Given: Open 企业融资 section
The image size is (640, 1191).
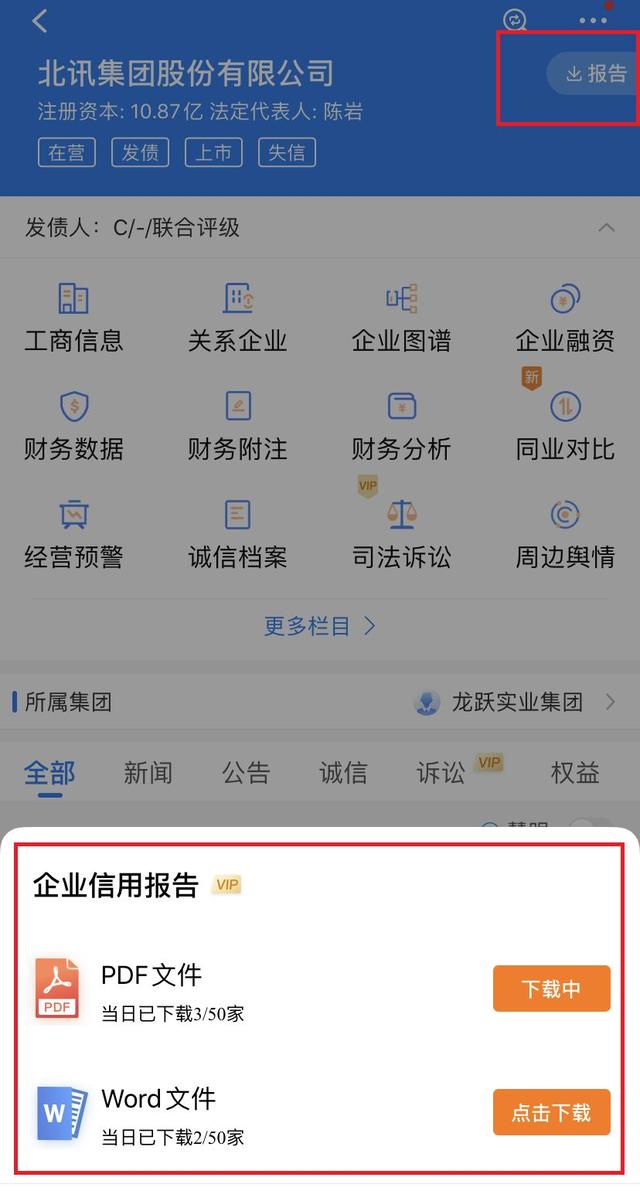Looking at the screenshot, I should pos(565,318).
